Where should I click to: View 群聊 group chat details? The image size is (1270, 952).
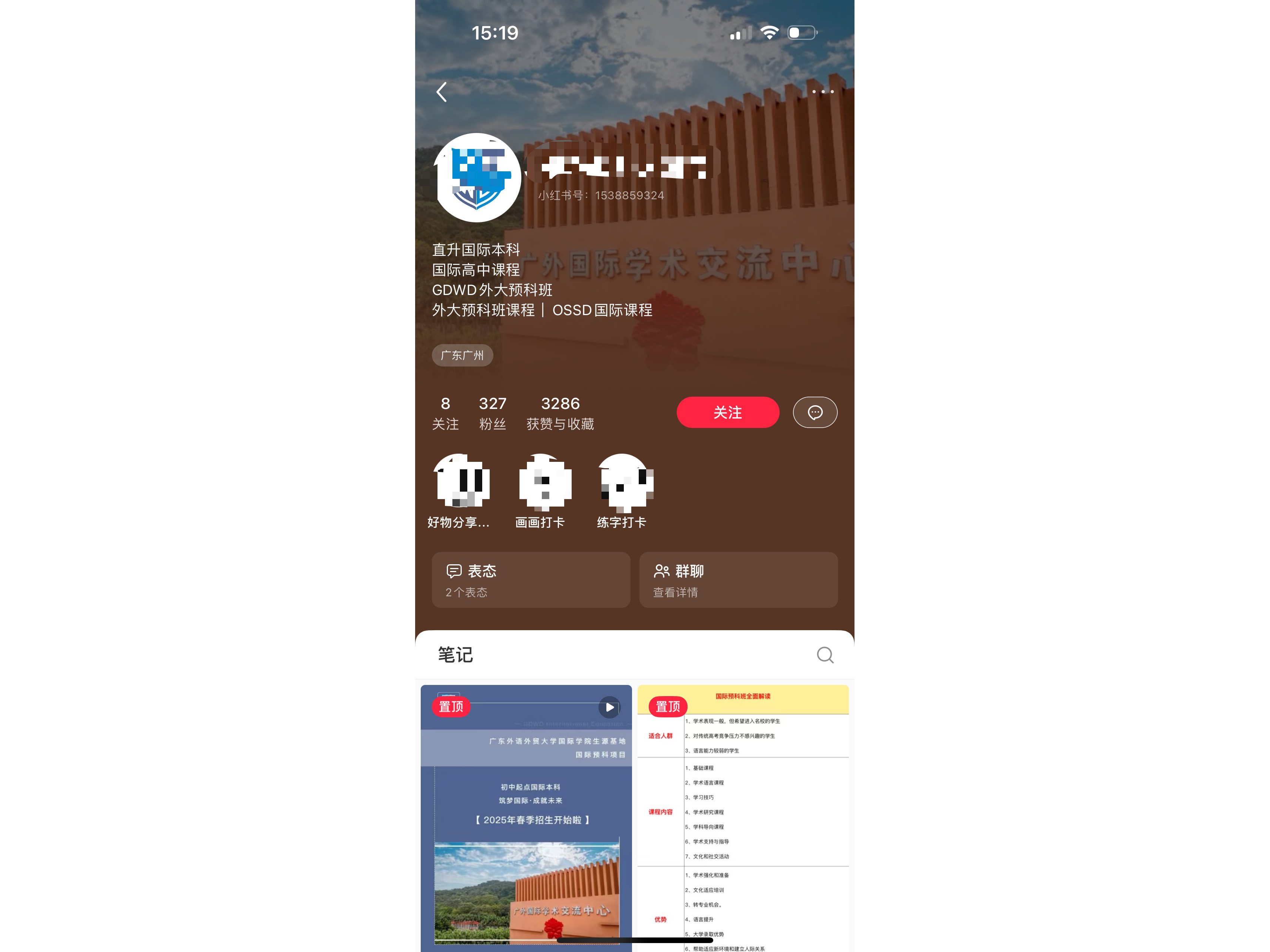click(738, 580)
